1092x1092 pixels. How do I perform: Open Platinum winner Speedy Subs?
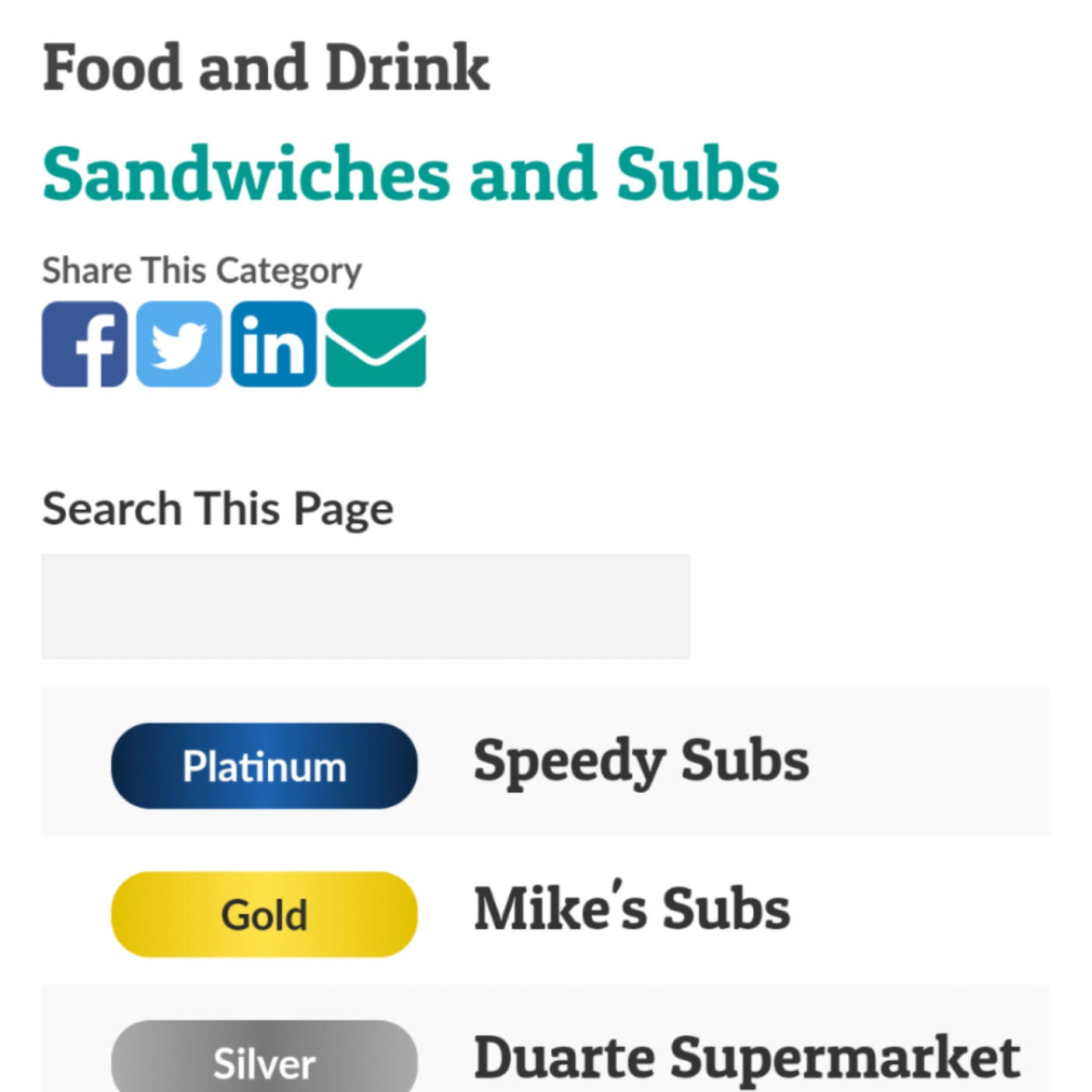coord(641,762)
